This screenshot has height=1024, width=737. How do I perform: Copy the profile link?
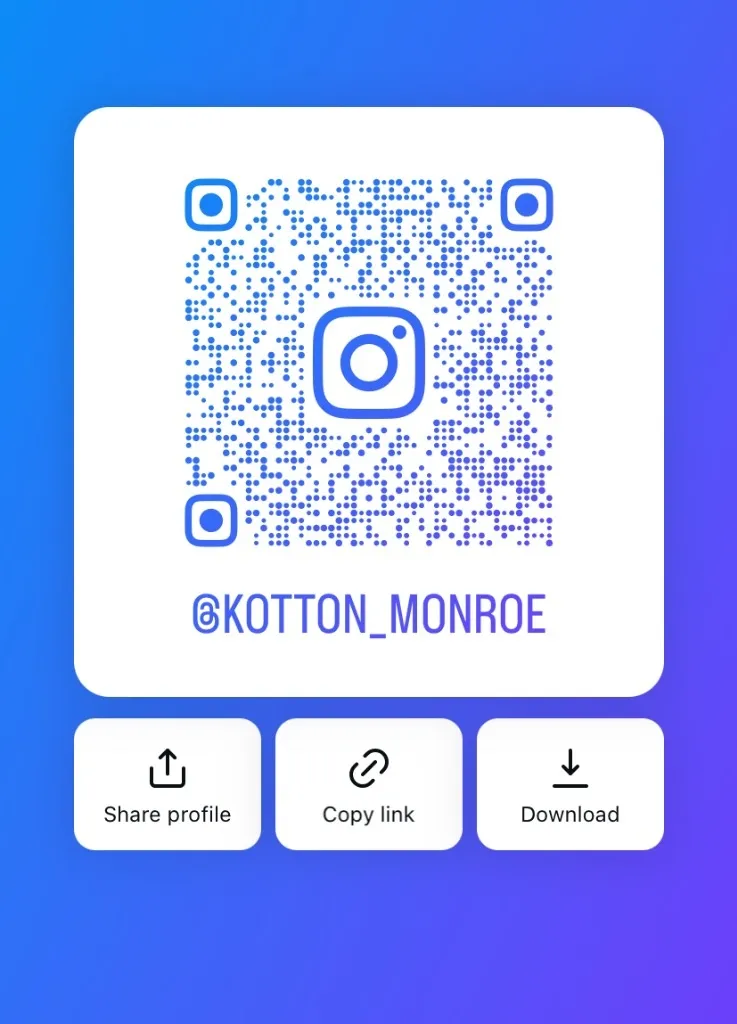point(368,784)
